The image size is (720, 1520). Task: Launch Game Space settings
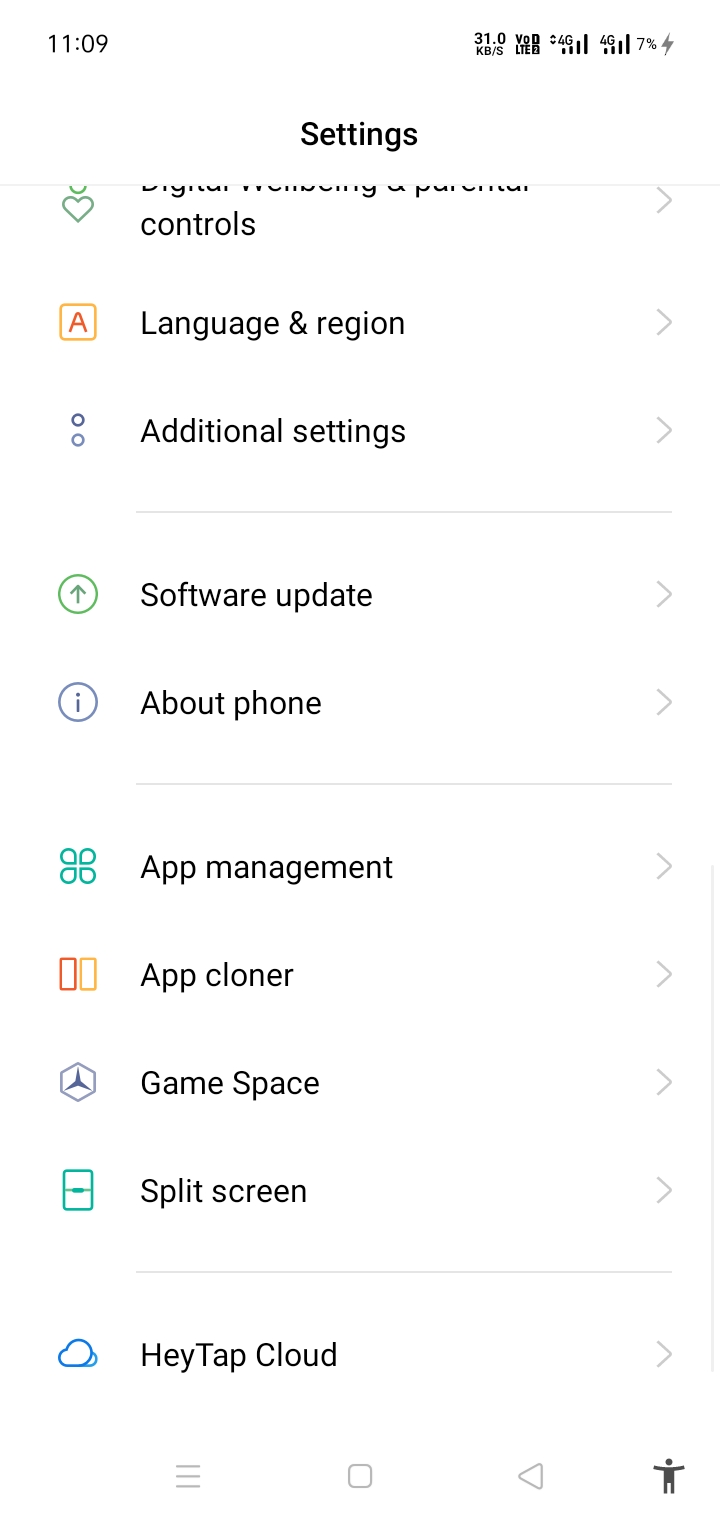pos(230,1083)
